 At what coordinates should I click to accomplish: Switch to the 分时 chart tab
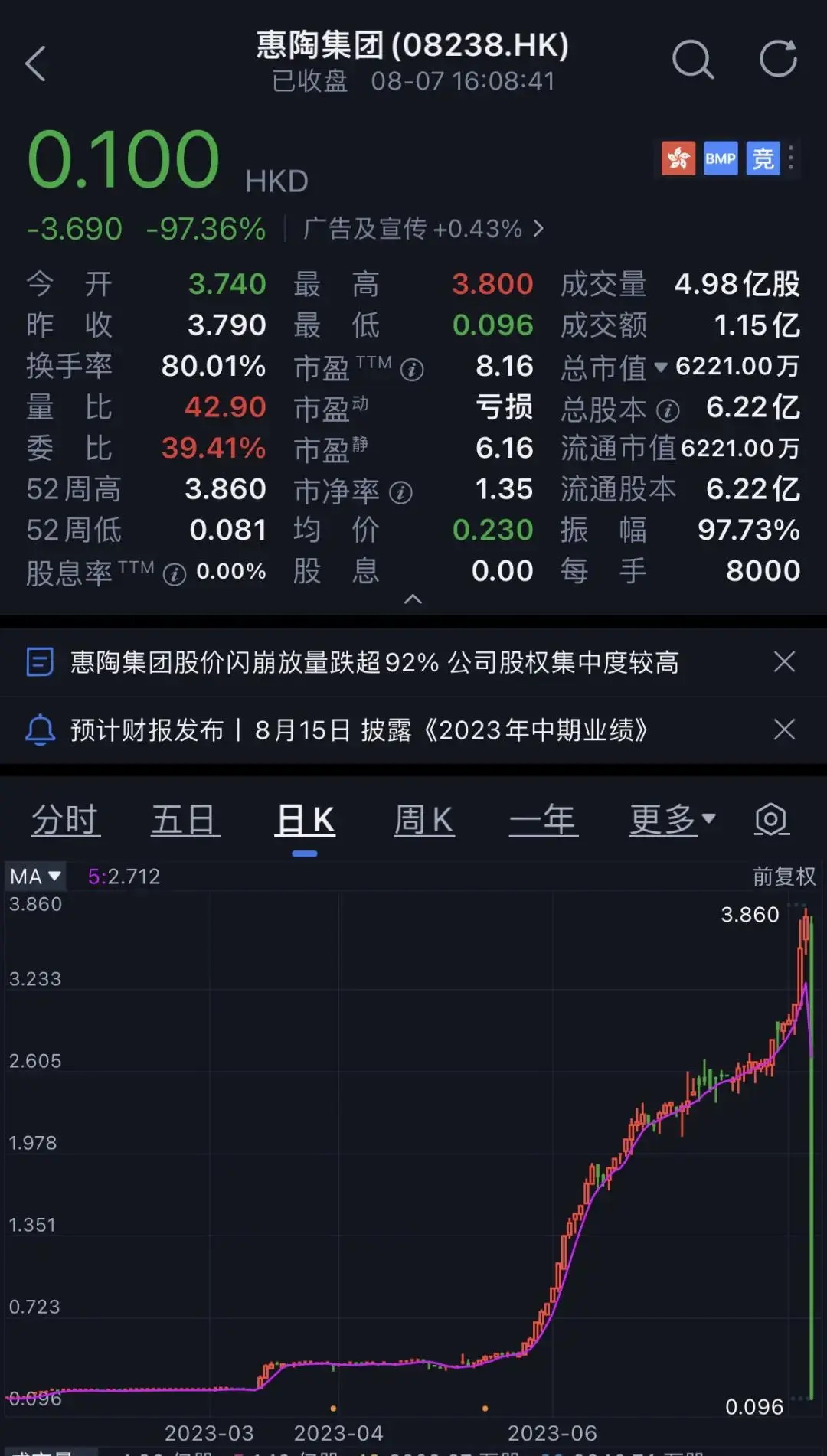66,821
